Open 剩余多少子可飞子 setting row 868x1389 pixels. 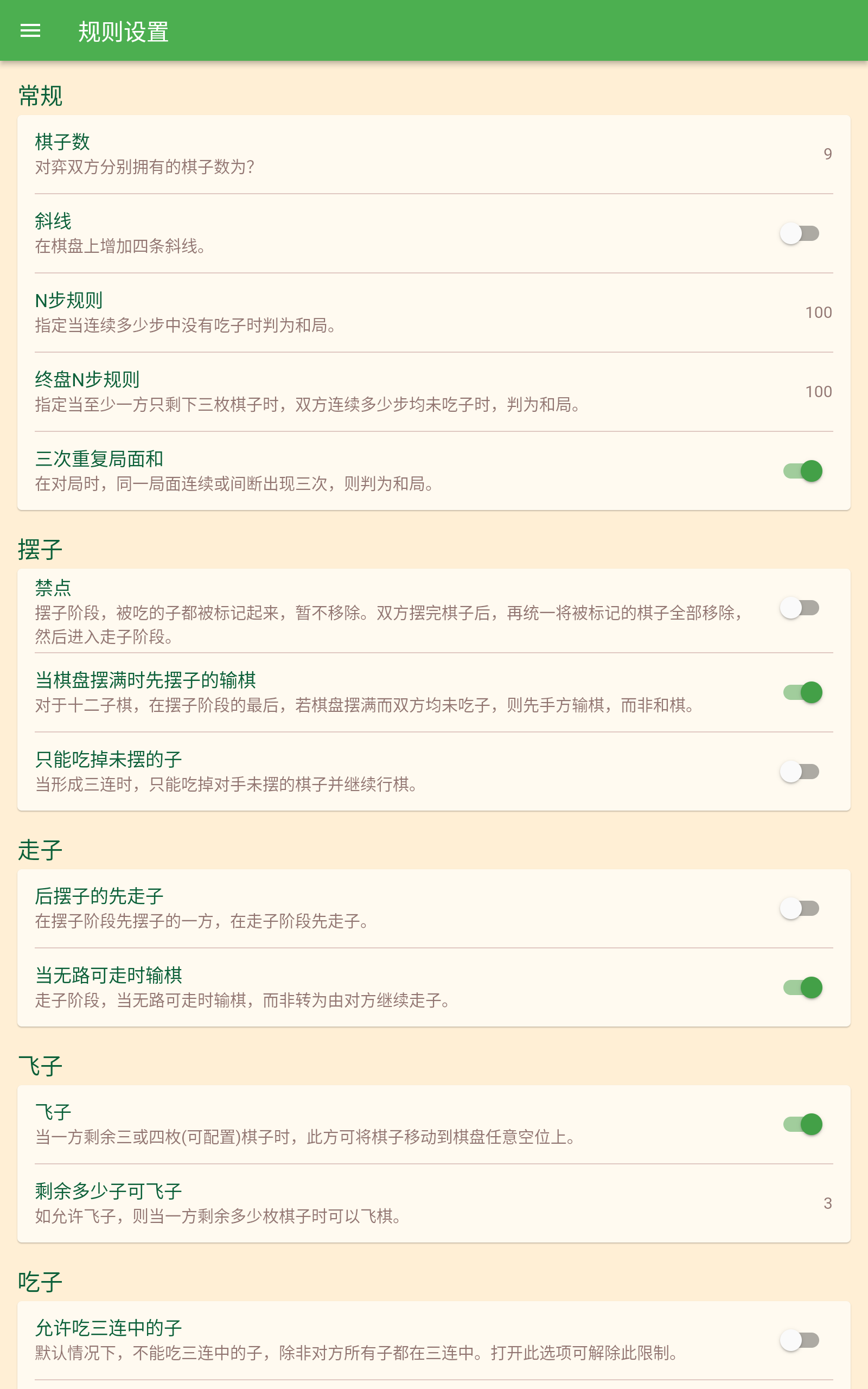pos(434,1203)
